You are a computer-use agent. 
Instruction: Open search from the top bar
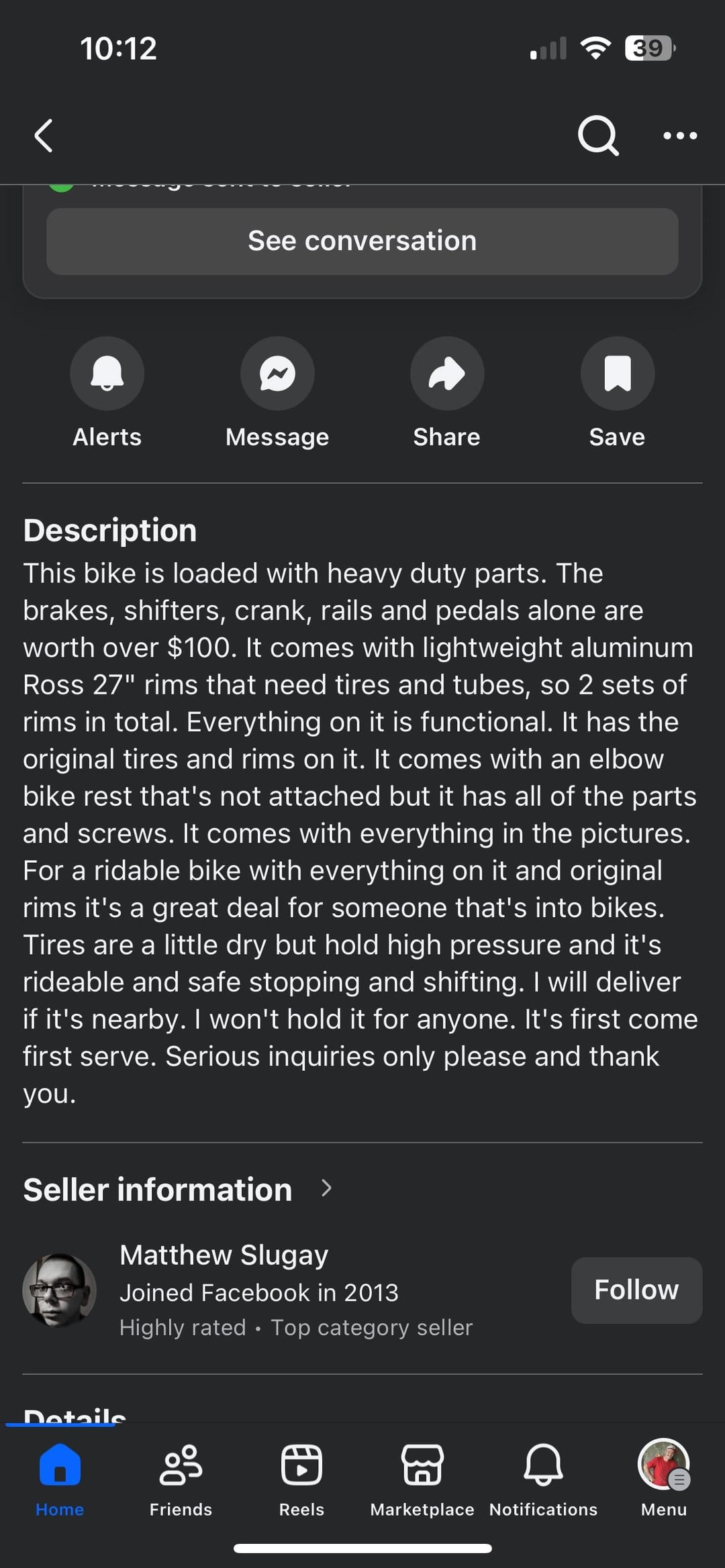[x=597, y=136]
